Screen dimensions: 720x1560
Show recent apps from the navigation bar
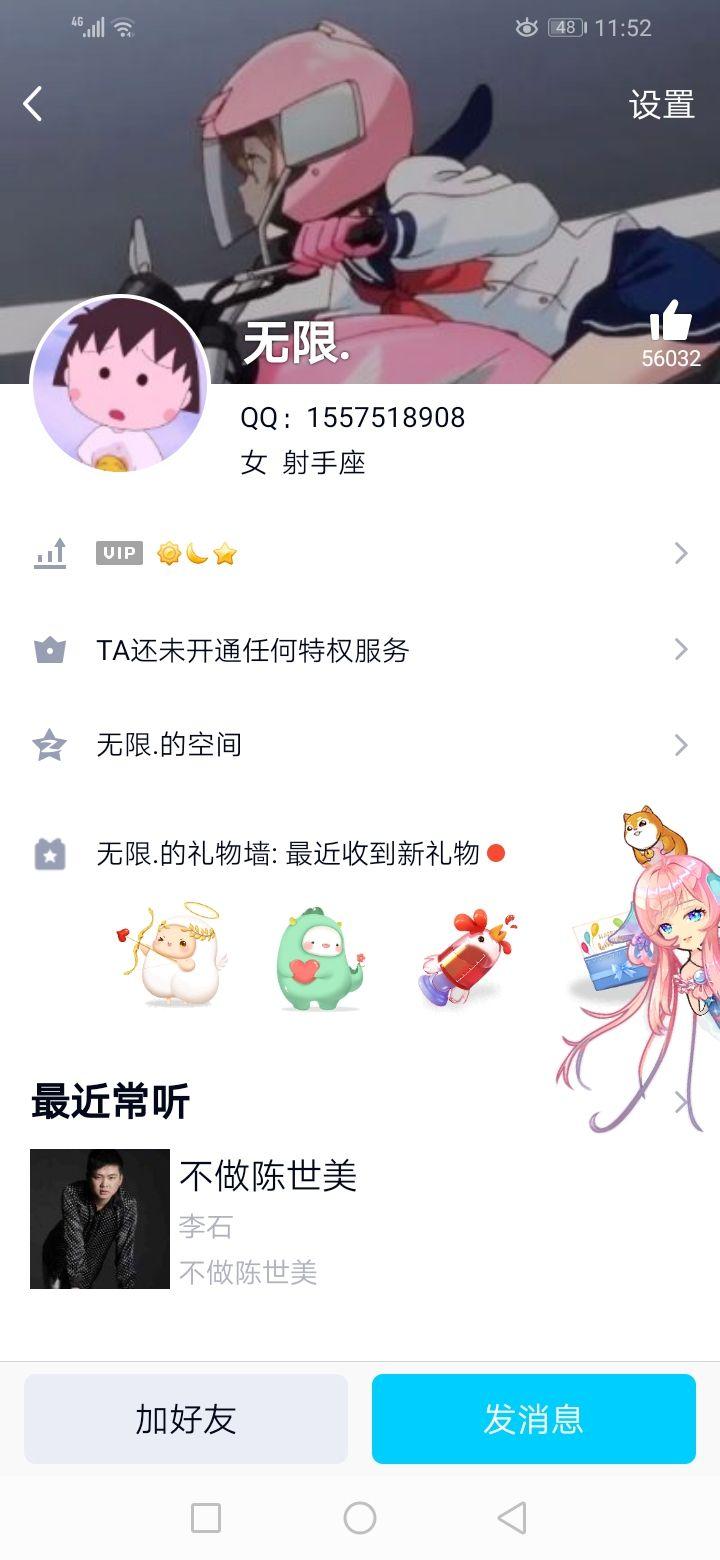pos(206,1518)
